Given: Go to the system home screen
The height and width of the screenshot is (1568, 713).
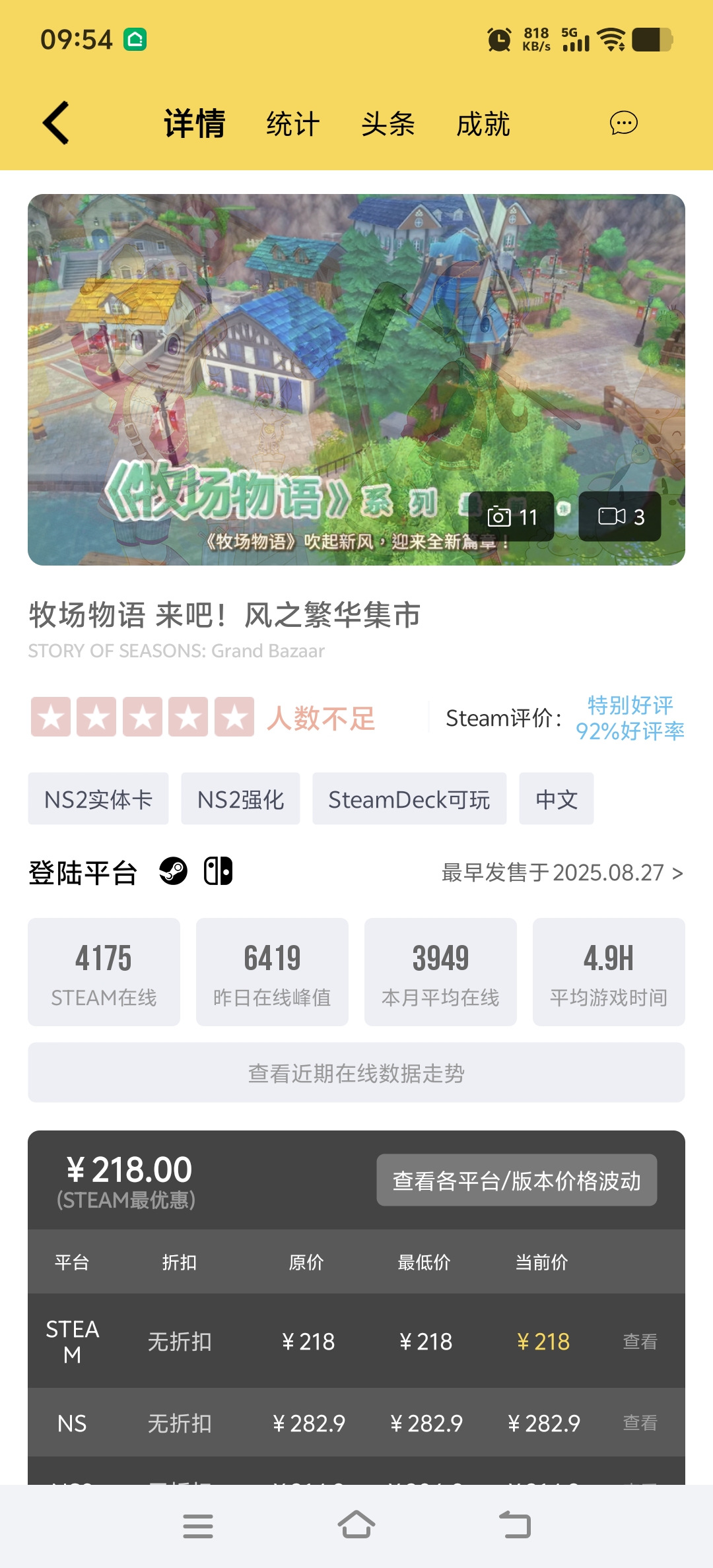Looking at the screenshot, I should pyautogui.click(x=356, y=1525).
